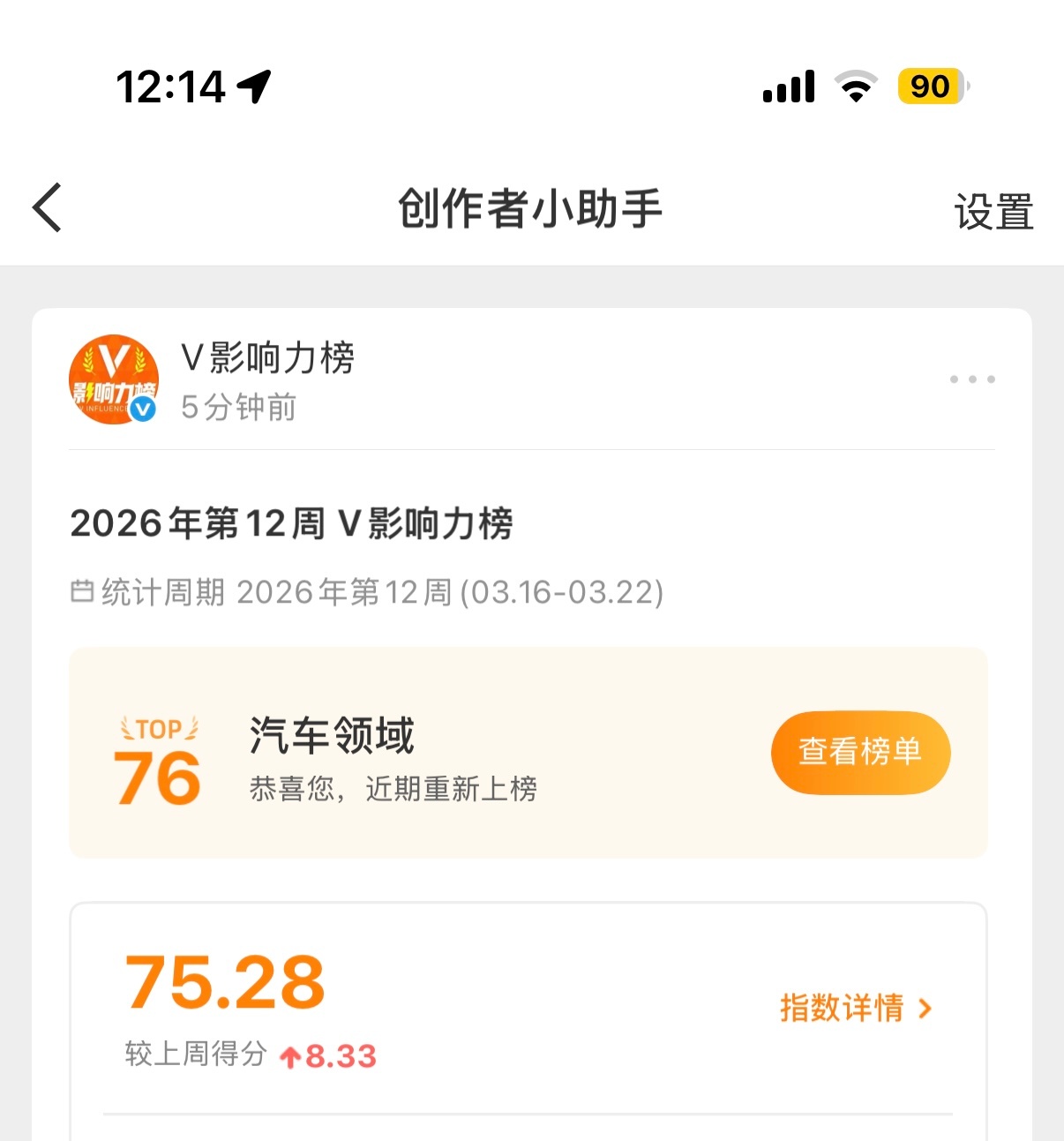
Task: Tap the 查看榜单 button
Action: coord(860,752)
